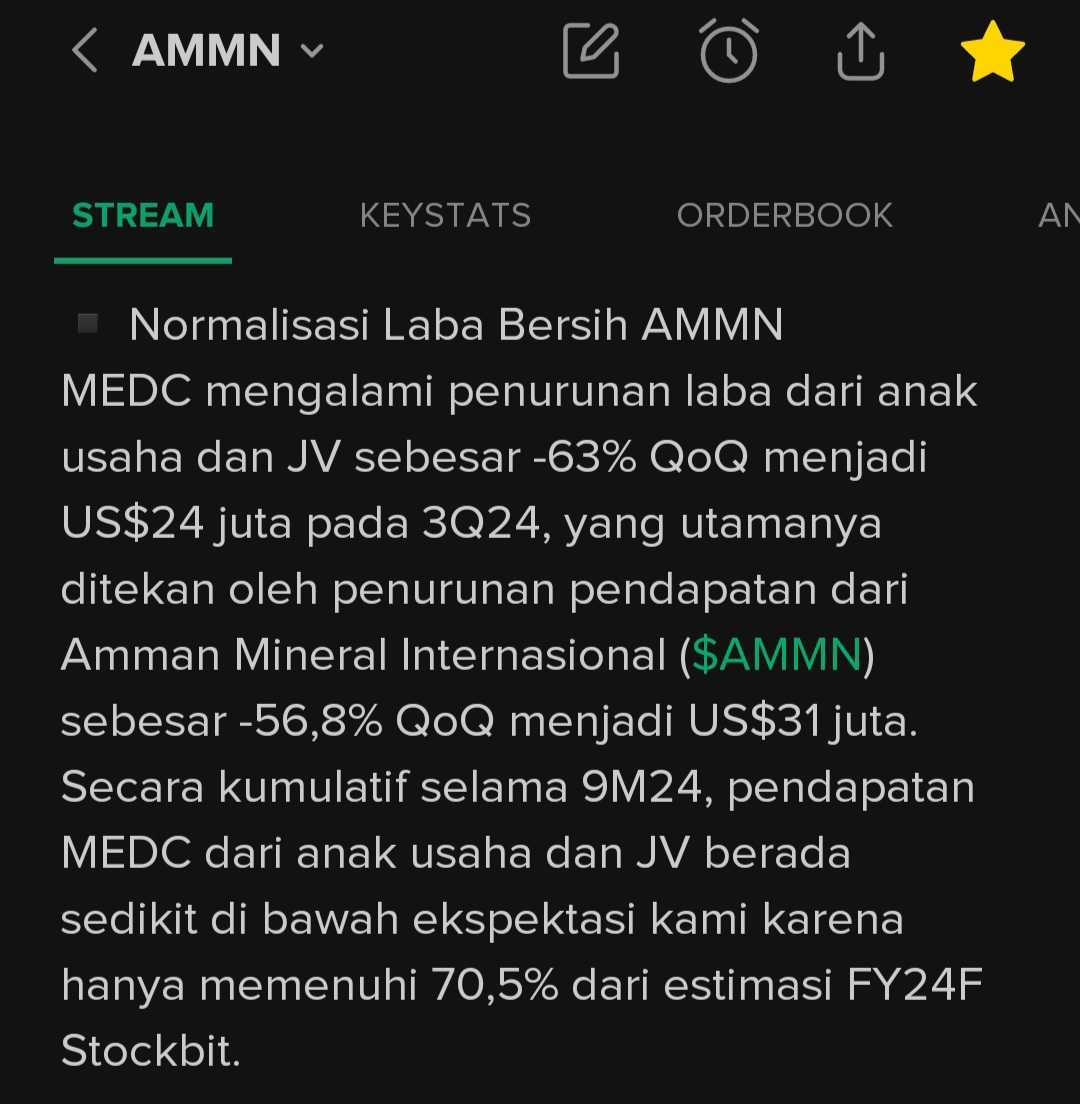Switch to the KEYSTATS tab
1080x1104 pixels.
tap(445, 215)
